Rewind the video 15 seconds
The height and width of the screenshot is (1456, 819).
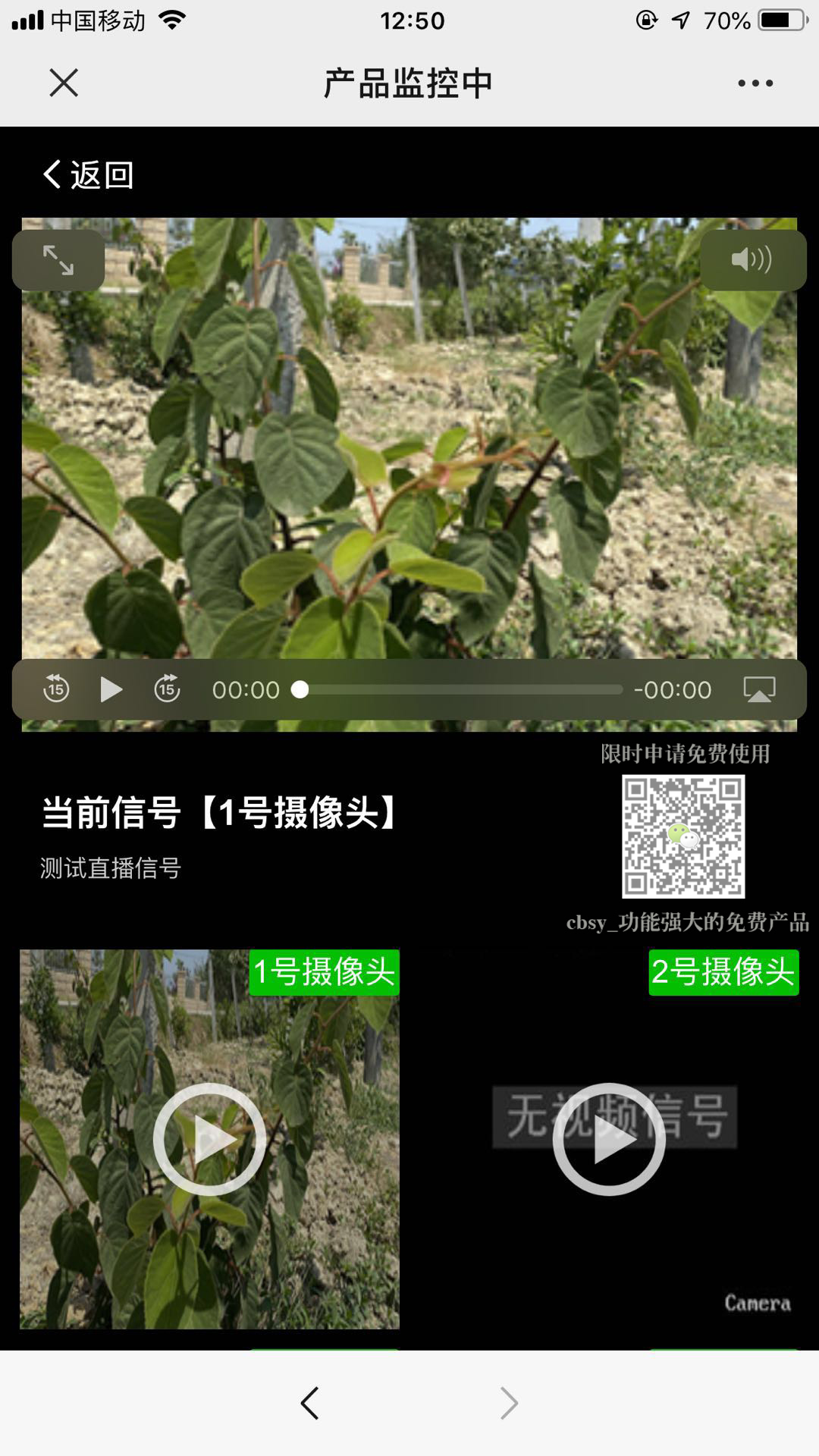56,689
